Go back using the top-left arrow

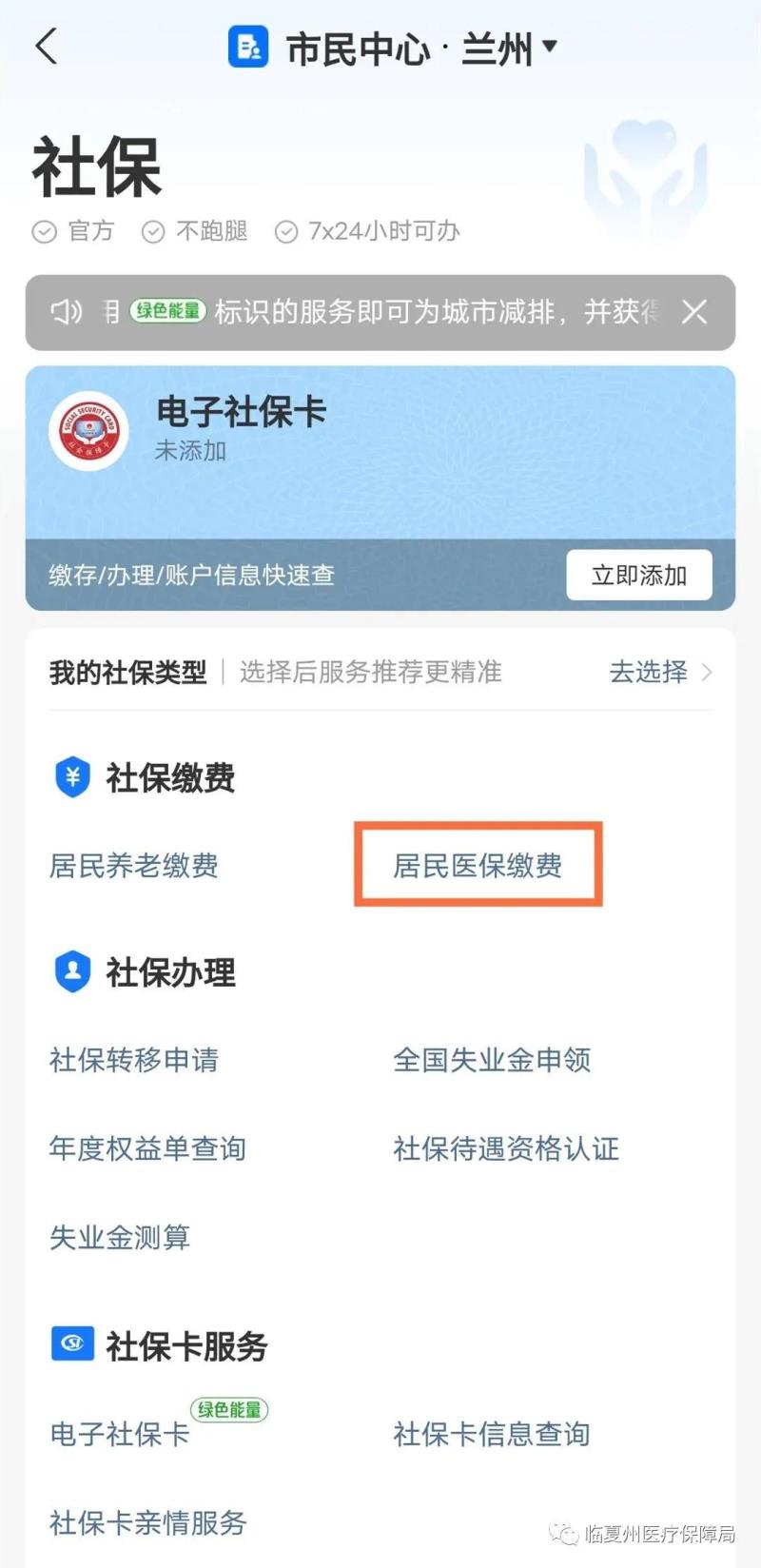(46, 46)
